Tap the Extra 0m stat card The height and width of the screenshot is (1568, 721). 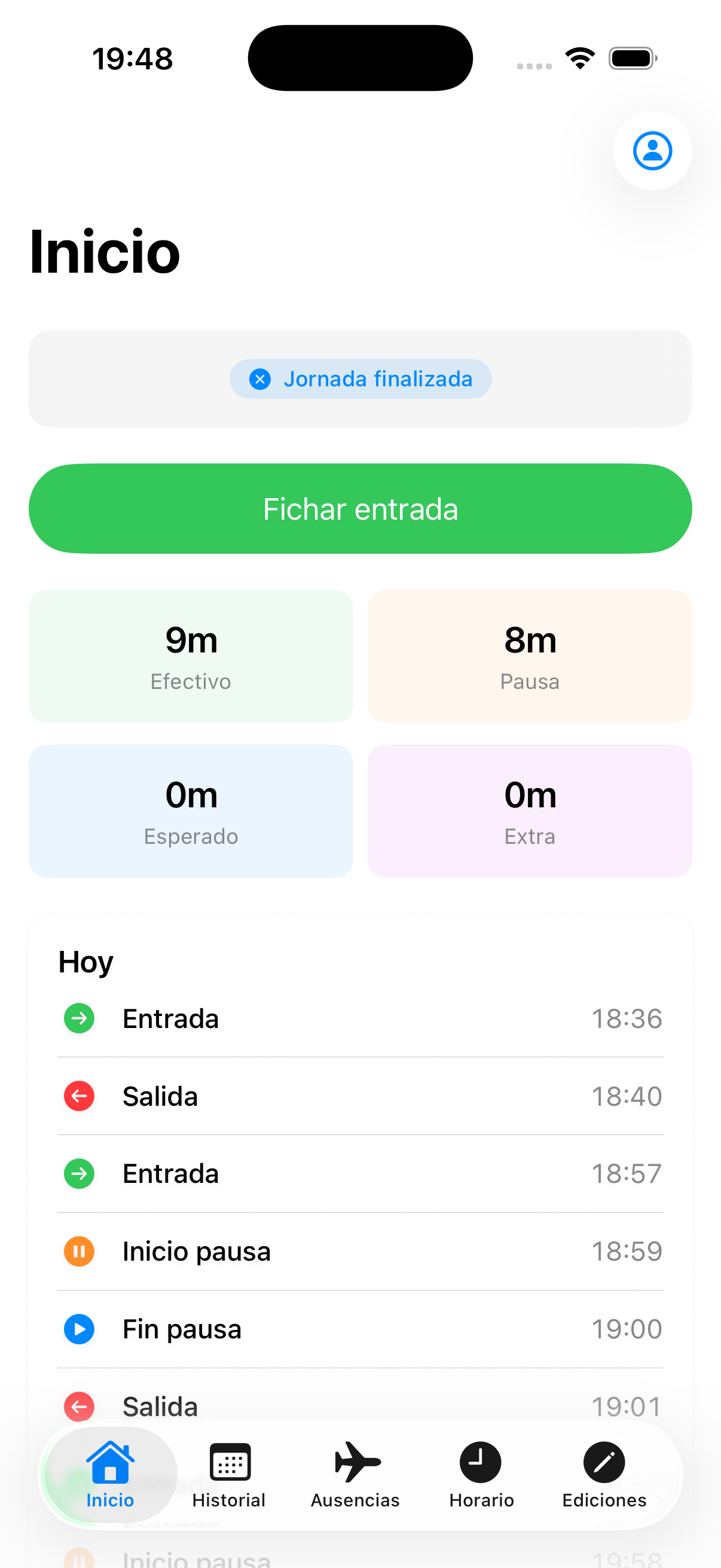click(x=529, y=811)
